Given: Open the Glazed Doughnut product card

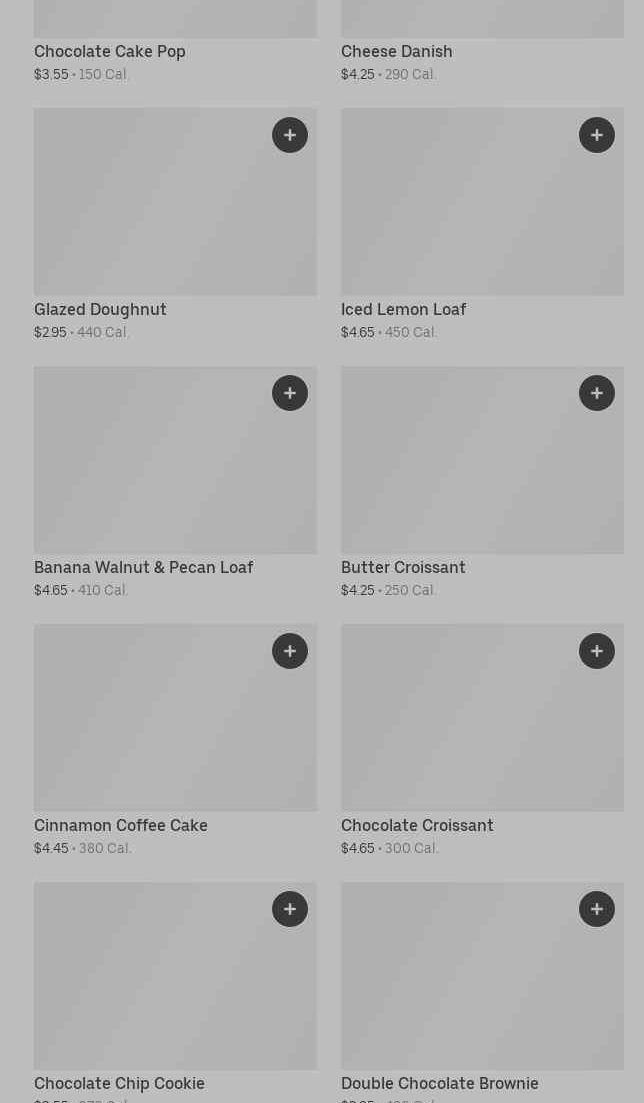Looking at the screenshot, I should coord(175,225).
